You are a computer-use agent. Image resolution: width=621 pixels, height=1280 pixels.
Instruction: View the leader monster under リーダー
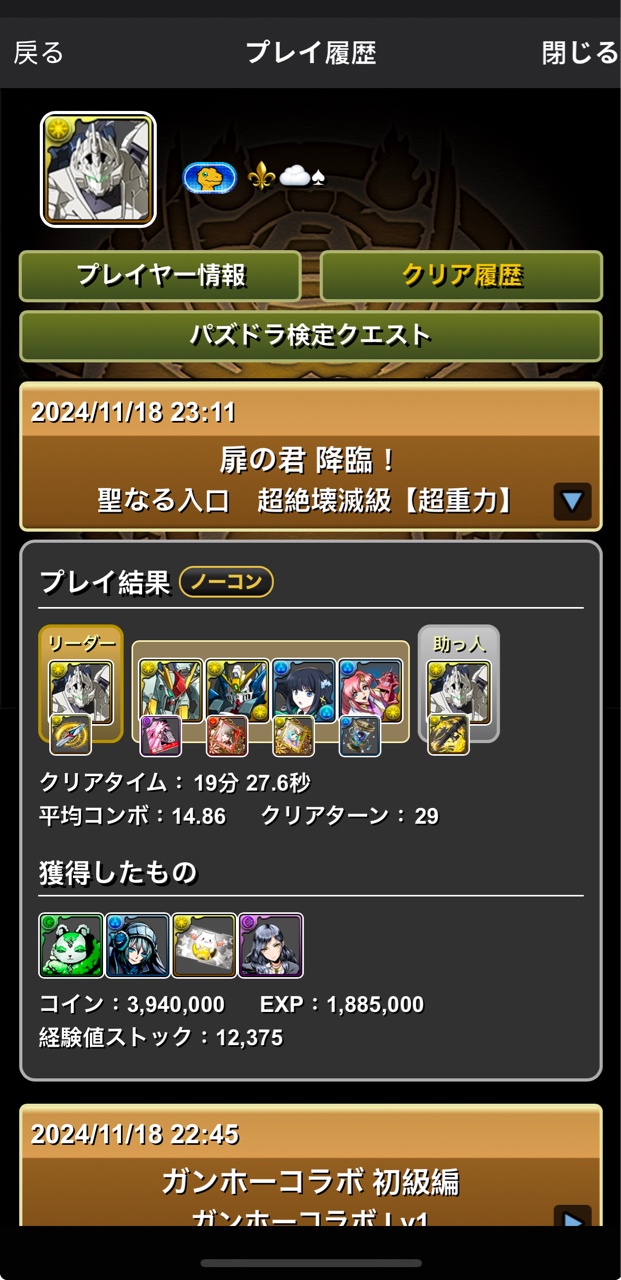80,692
